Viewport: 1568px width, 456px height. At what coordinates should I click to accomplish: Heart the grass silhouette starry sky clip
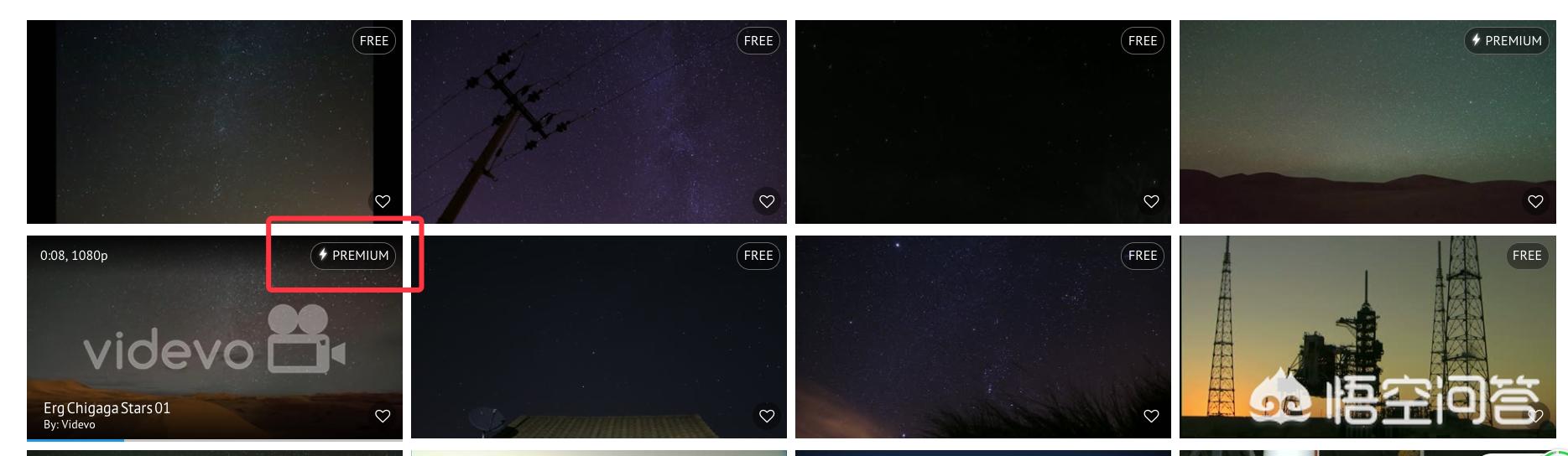point(1151,416)
